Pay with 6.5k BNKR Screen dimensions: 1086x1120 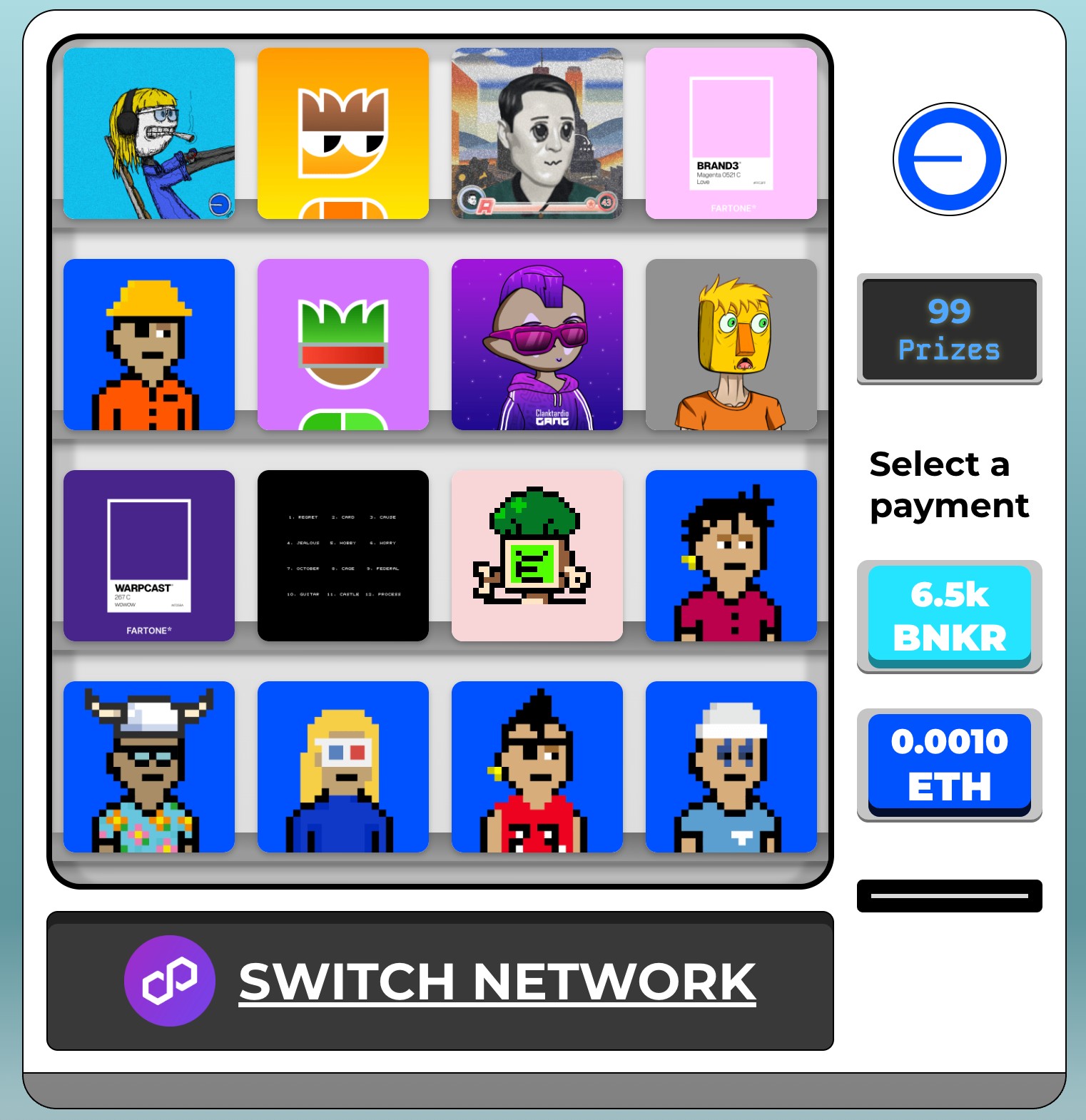(949, 616)
